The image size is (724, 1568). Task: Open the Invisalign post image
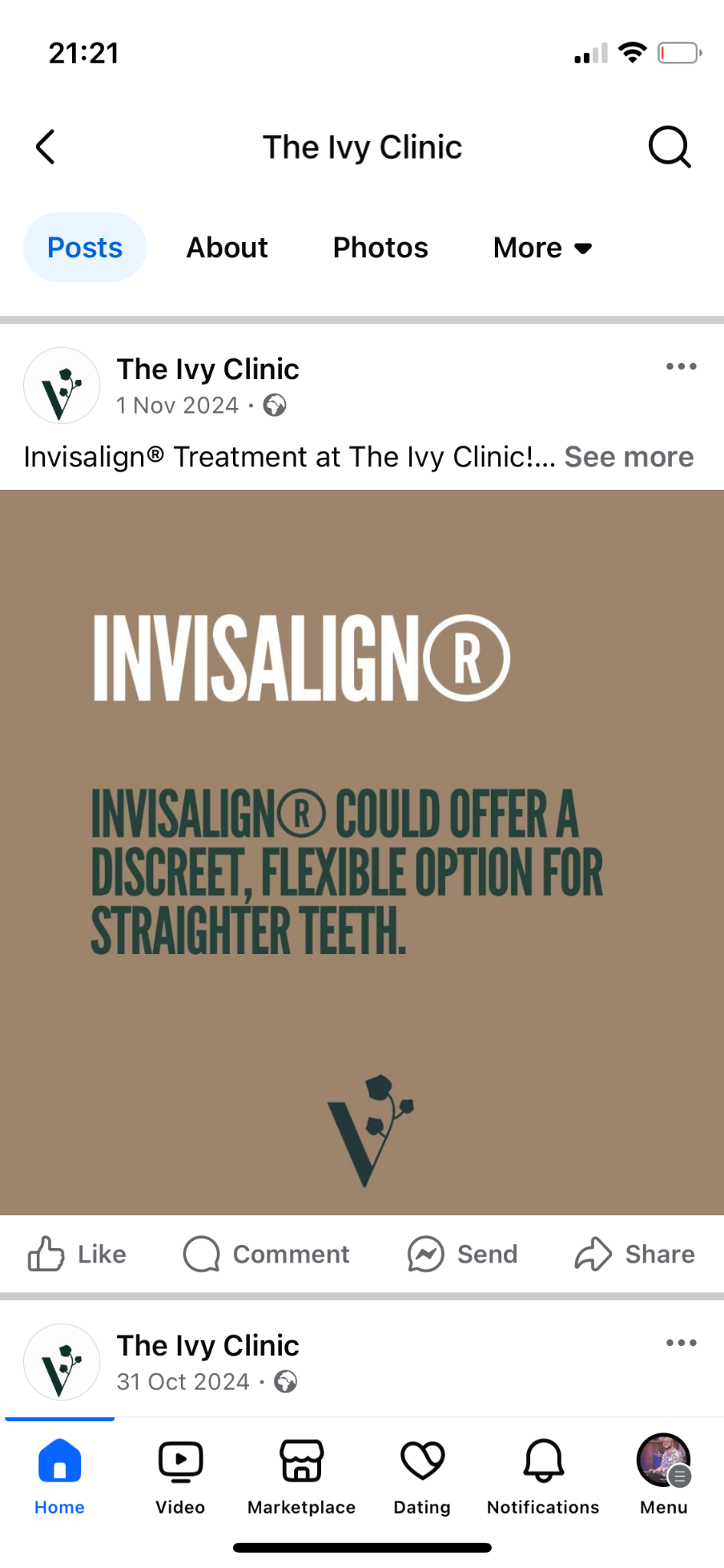pos(362,851)
